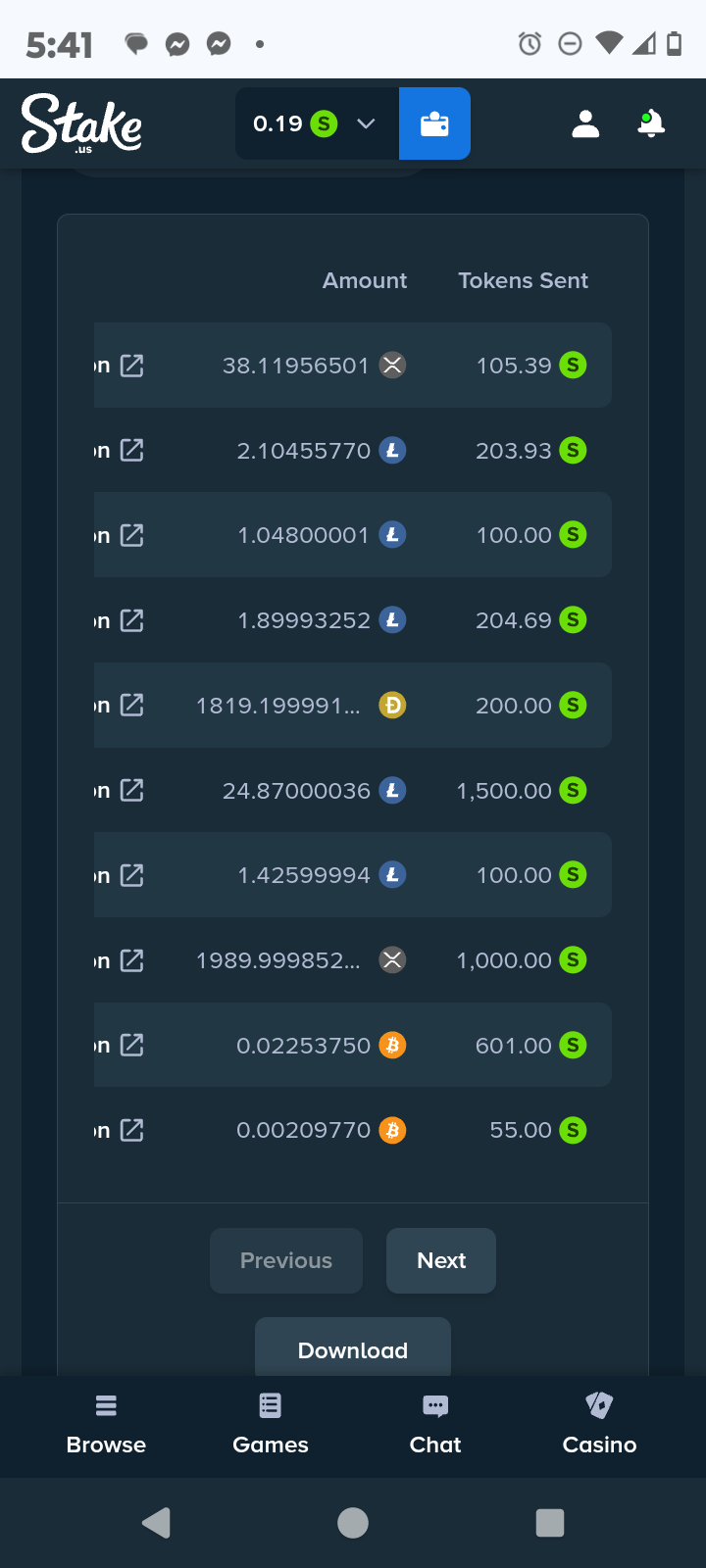Screen dimensions: 706x1568
Task: Open transaction link for 601.00 tokens
Action: point(131,1046)
